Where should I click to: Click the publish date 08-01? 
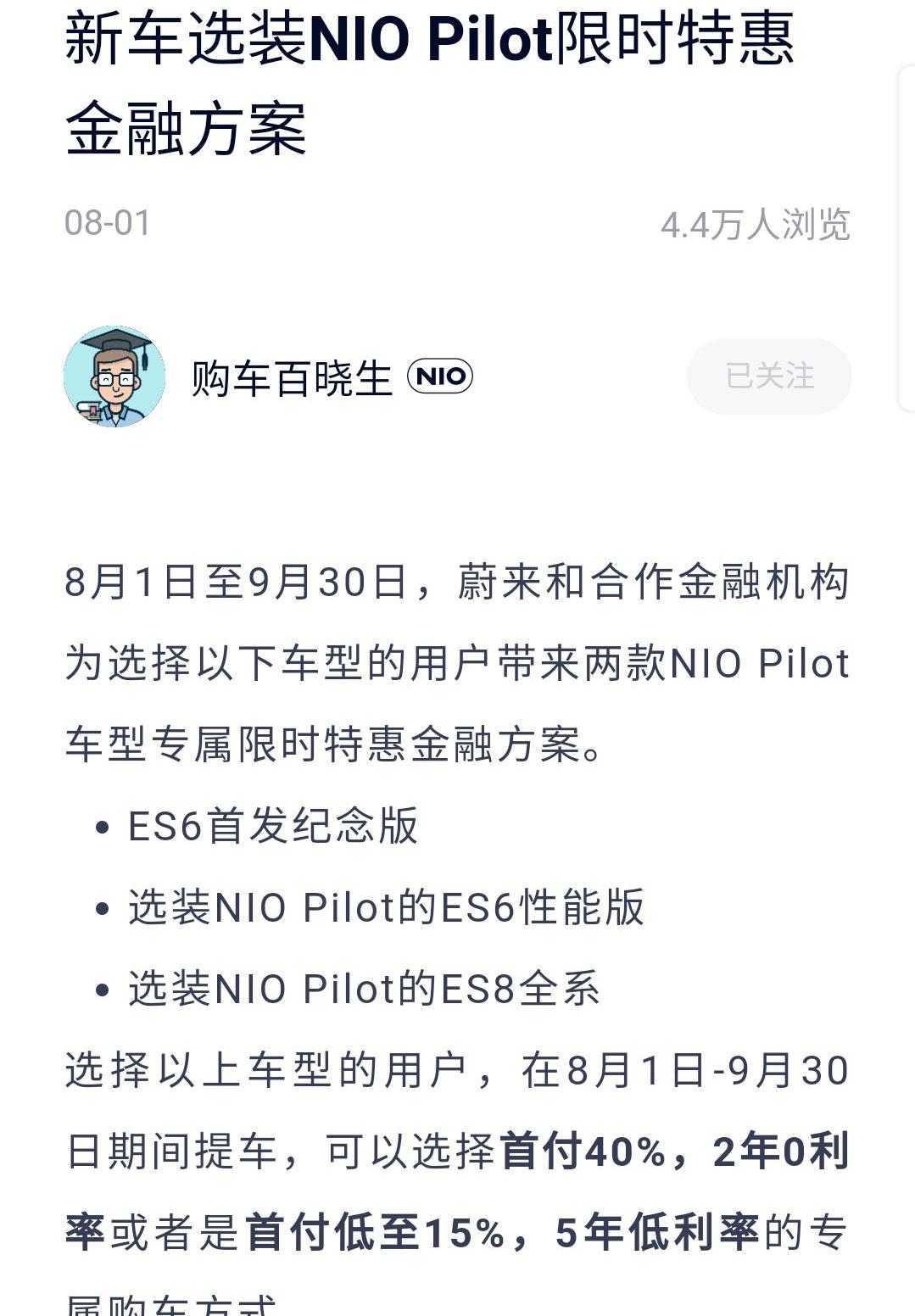point(109,222)
